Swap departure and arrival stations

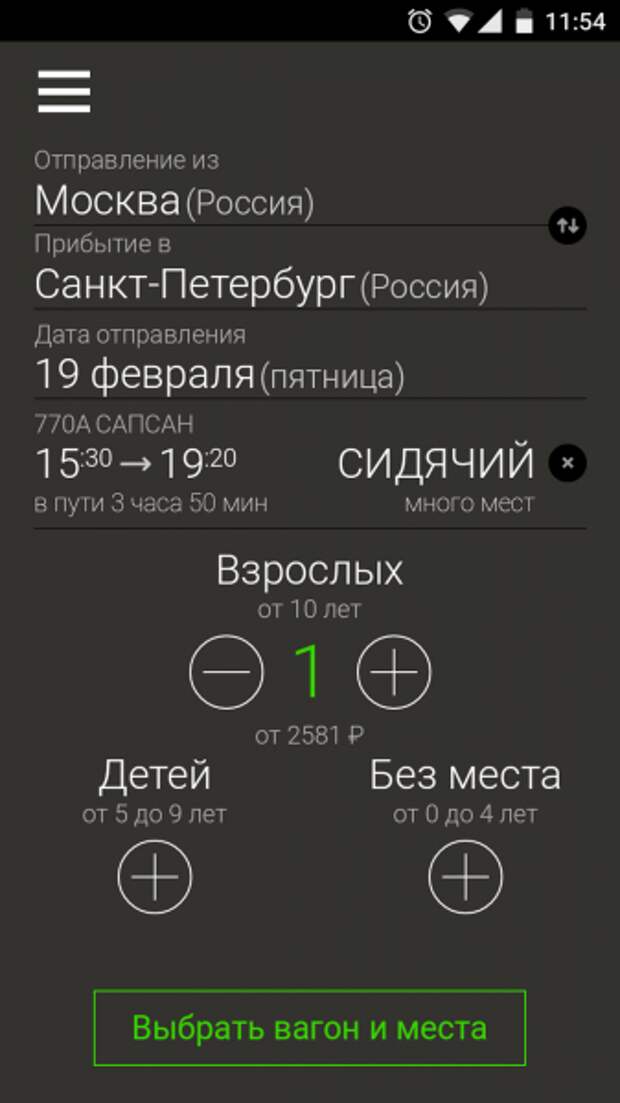[x=567, y=226]
